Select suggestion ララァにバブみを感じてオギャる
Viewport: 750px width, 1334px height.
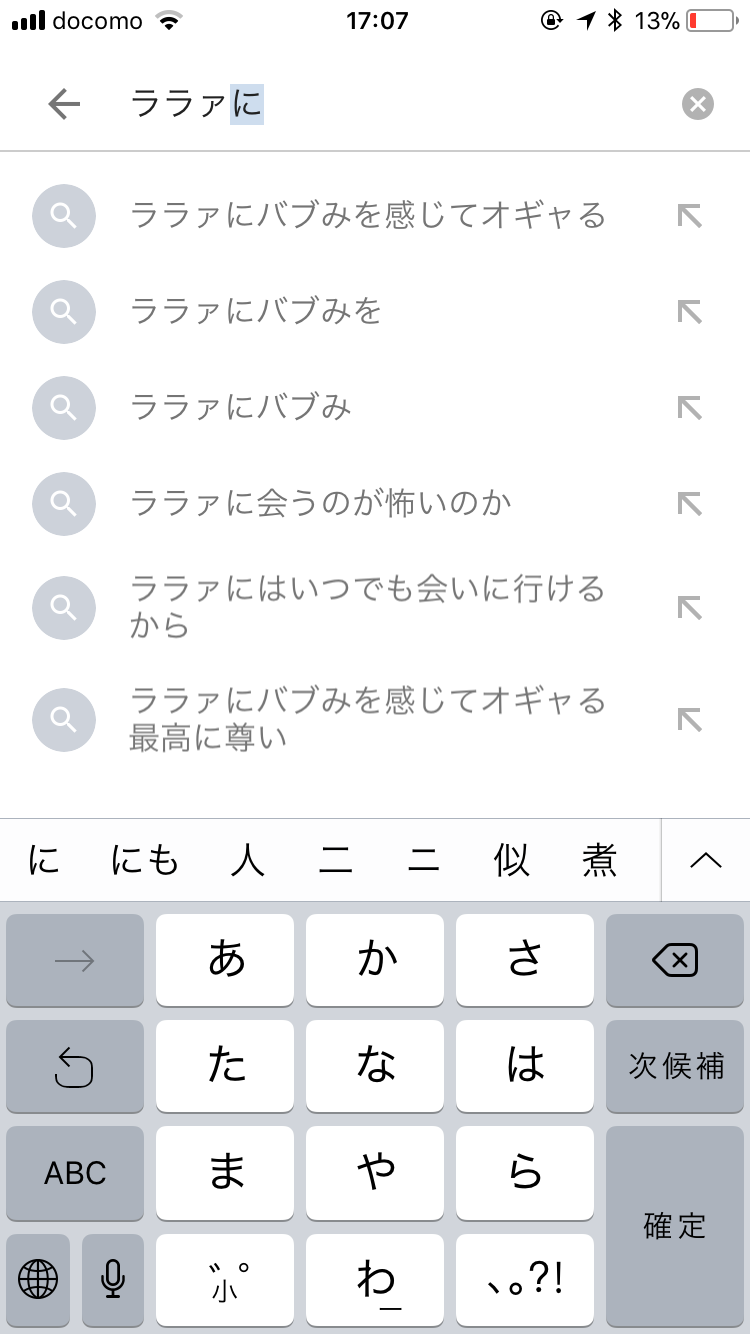click(x=368, y=216)
